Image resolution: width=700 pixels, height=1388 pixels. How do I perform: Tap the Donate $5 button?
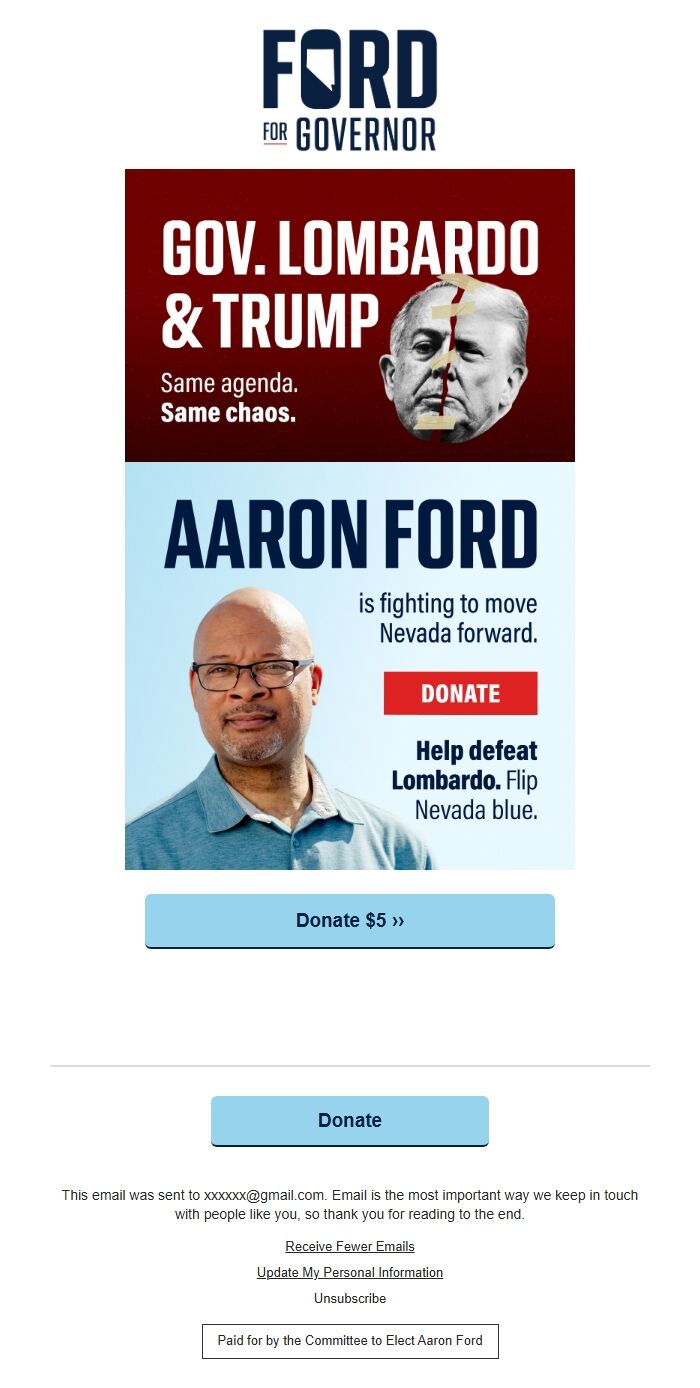(350, 921)
